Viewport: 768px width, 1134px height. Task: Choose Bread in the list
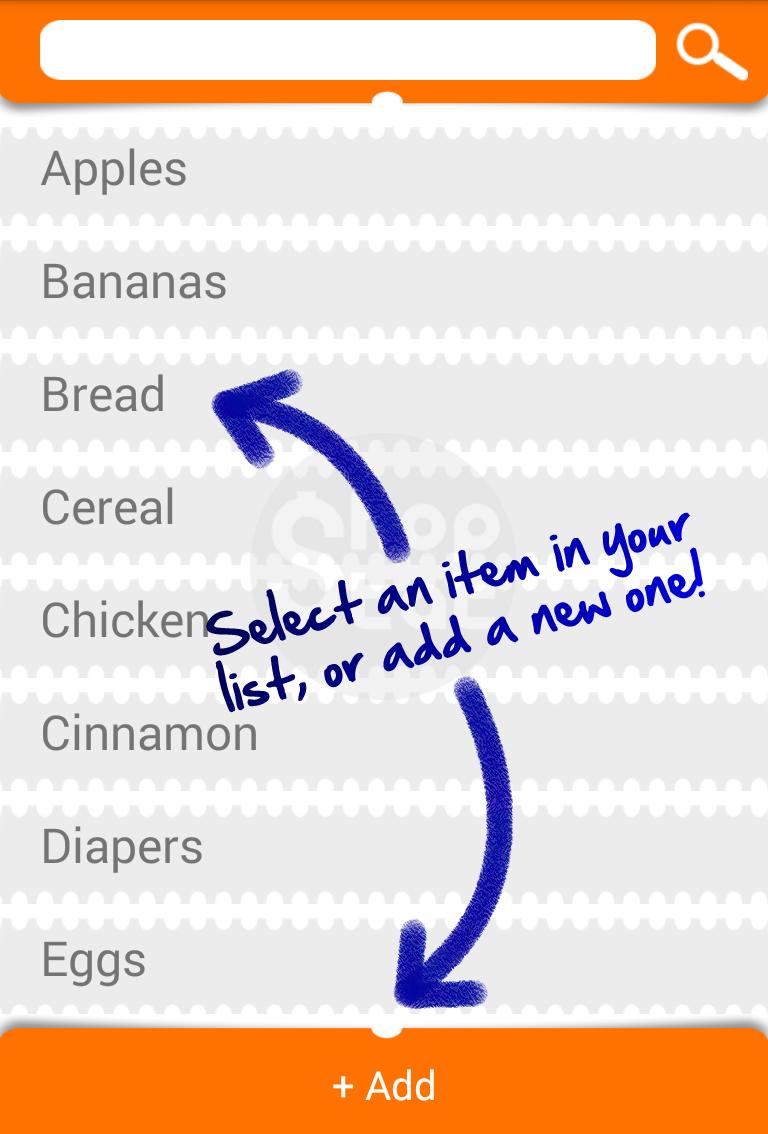(x=103, y=395)
